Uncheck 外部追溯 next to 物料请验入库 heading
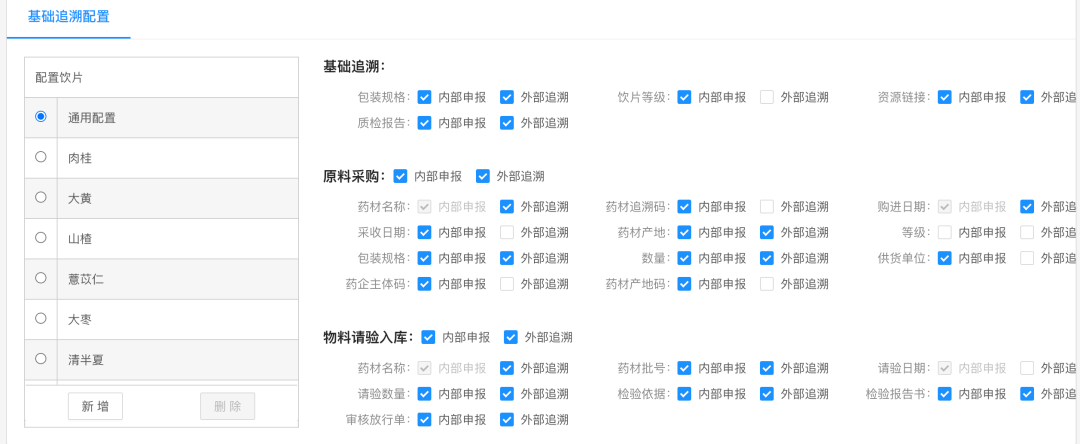The image size is (1080, 444). coord(511,337)
